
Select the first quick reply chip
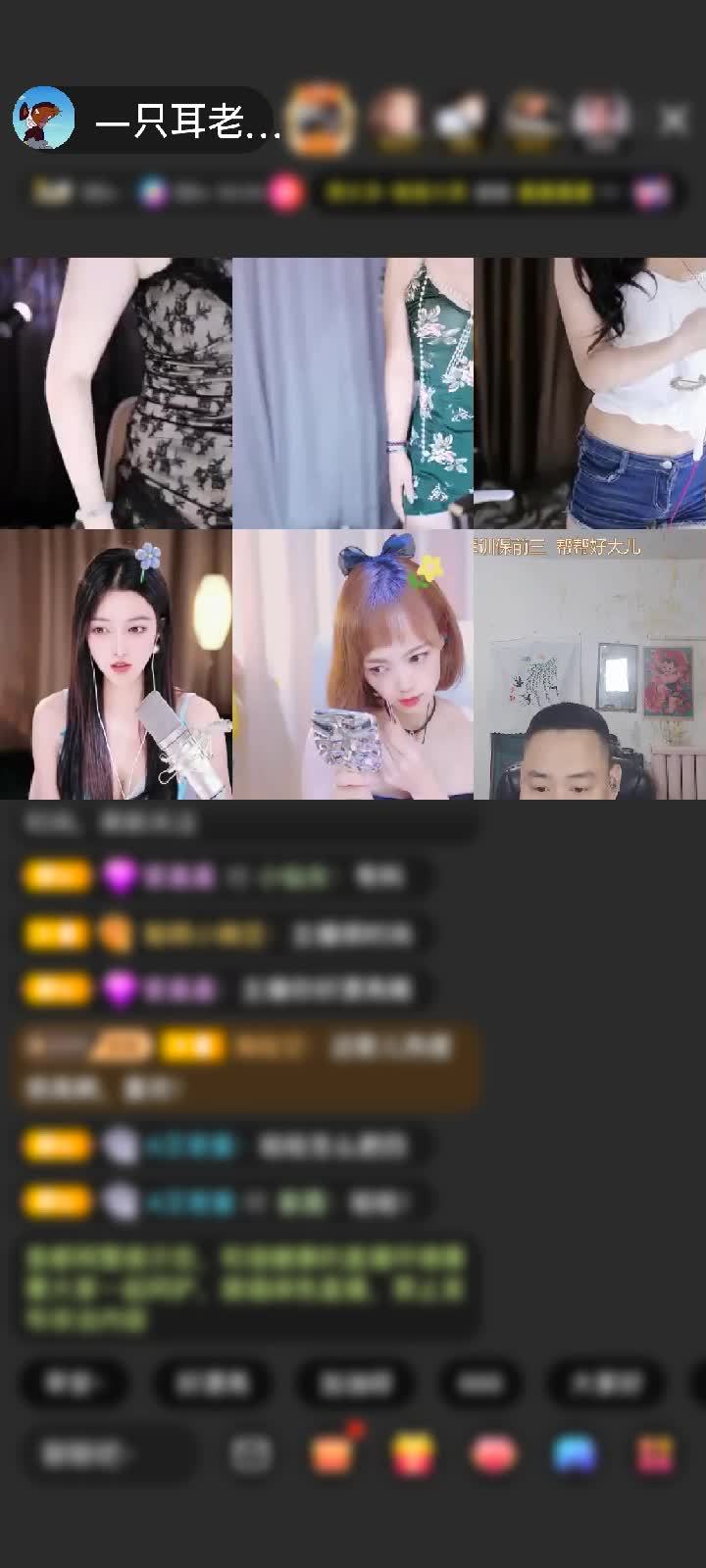point(74,1383)
